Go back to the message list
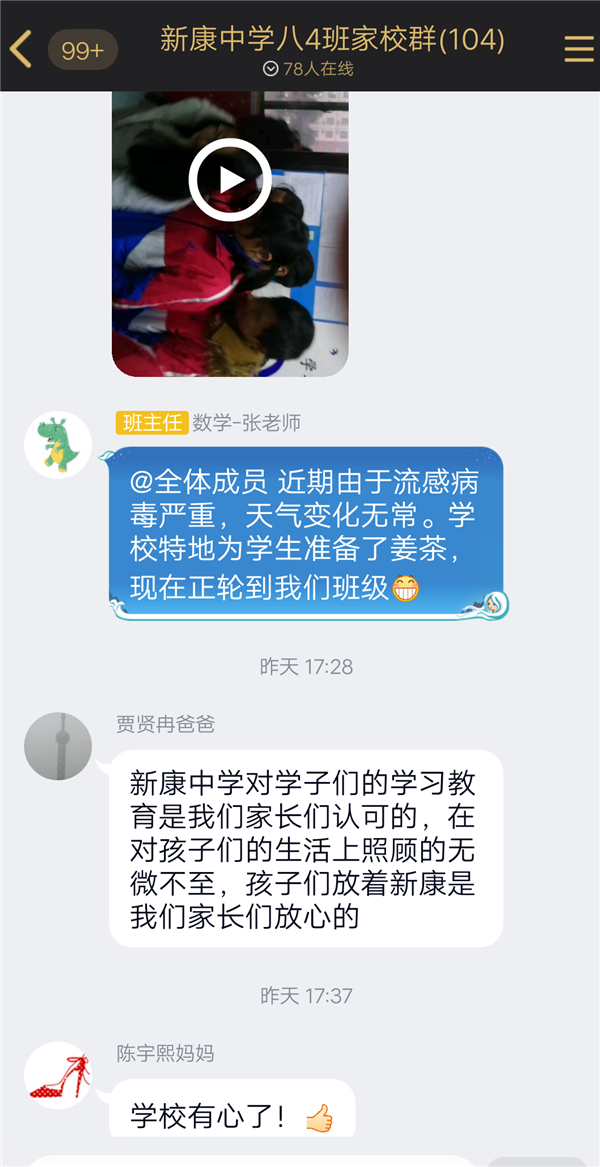Image resolution: width=600 pixels, height=1167 pixels. (x=22, y=48)
